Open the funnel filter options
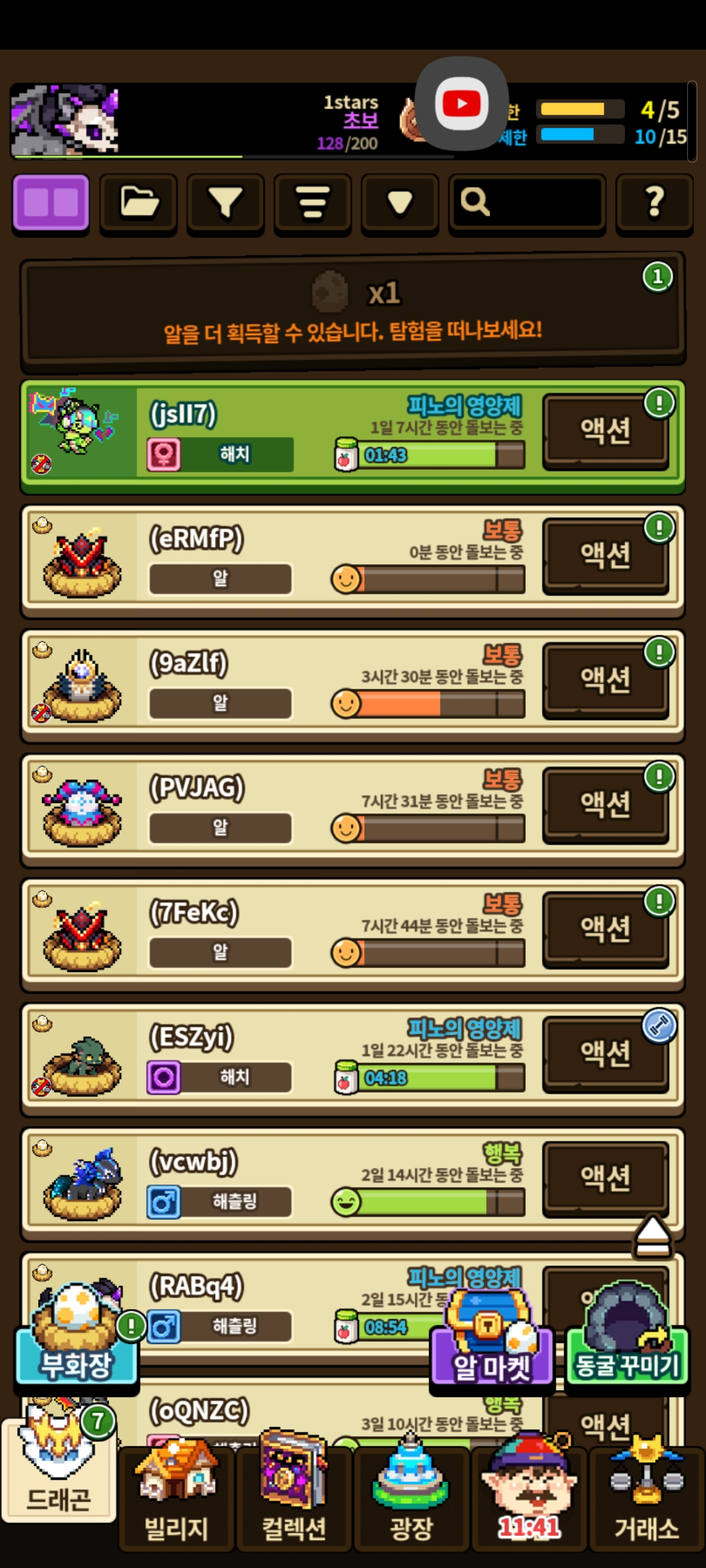 226,203
